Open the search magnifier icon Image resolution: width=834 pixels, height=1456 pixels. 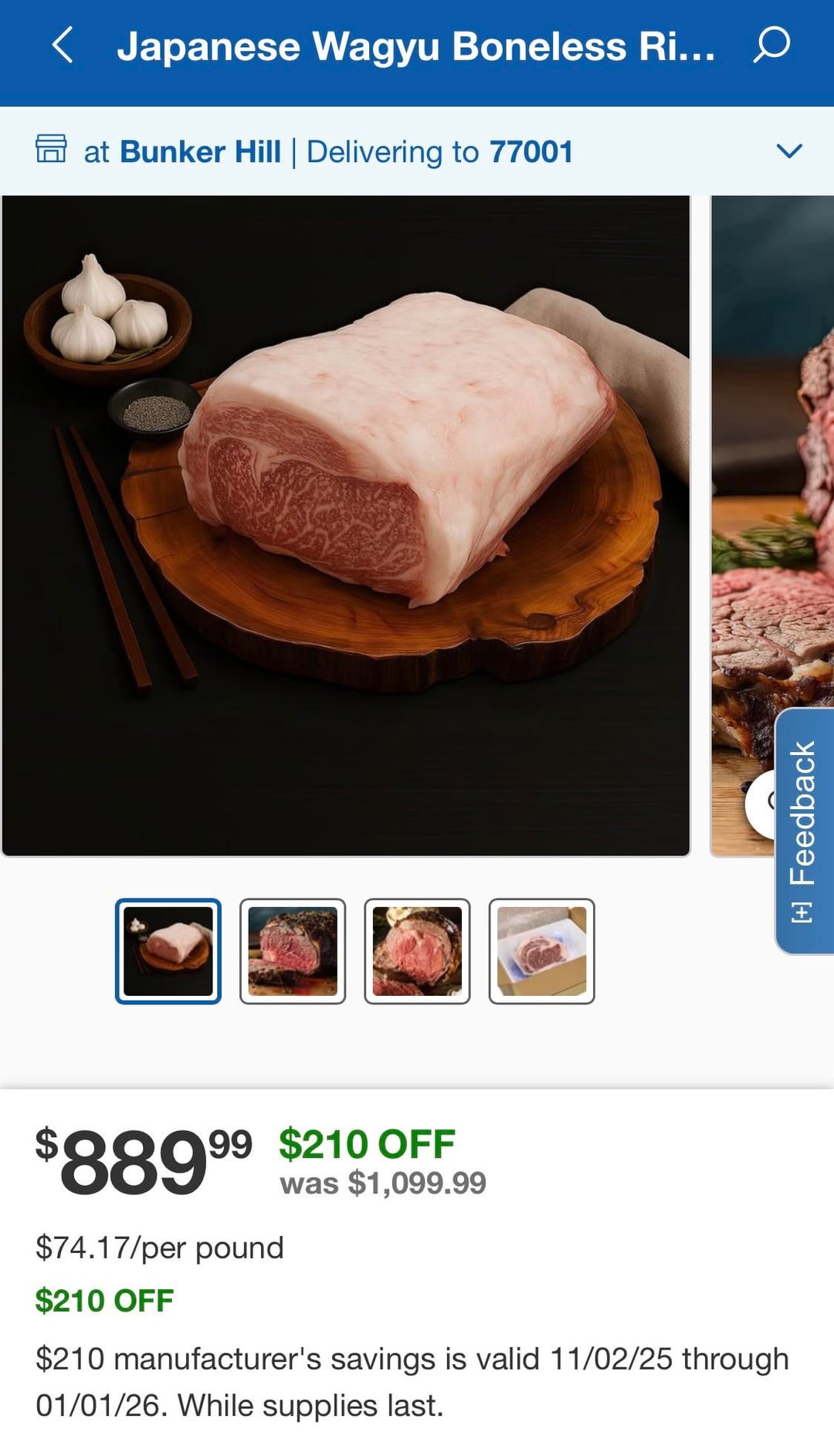(771, 45)
